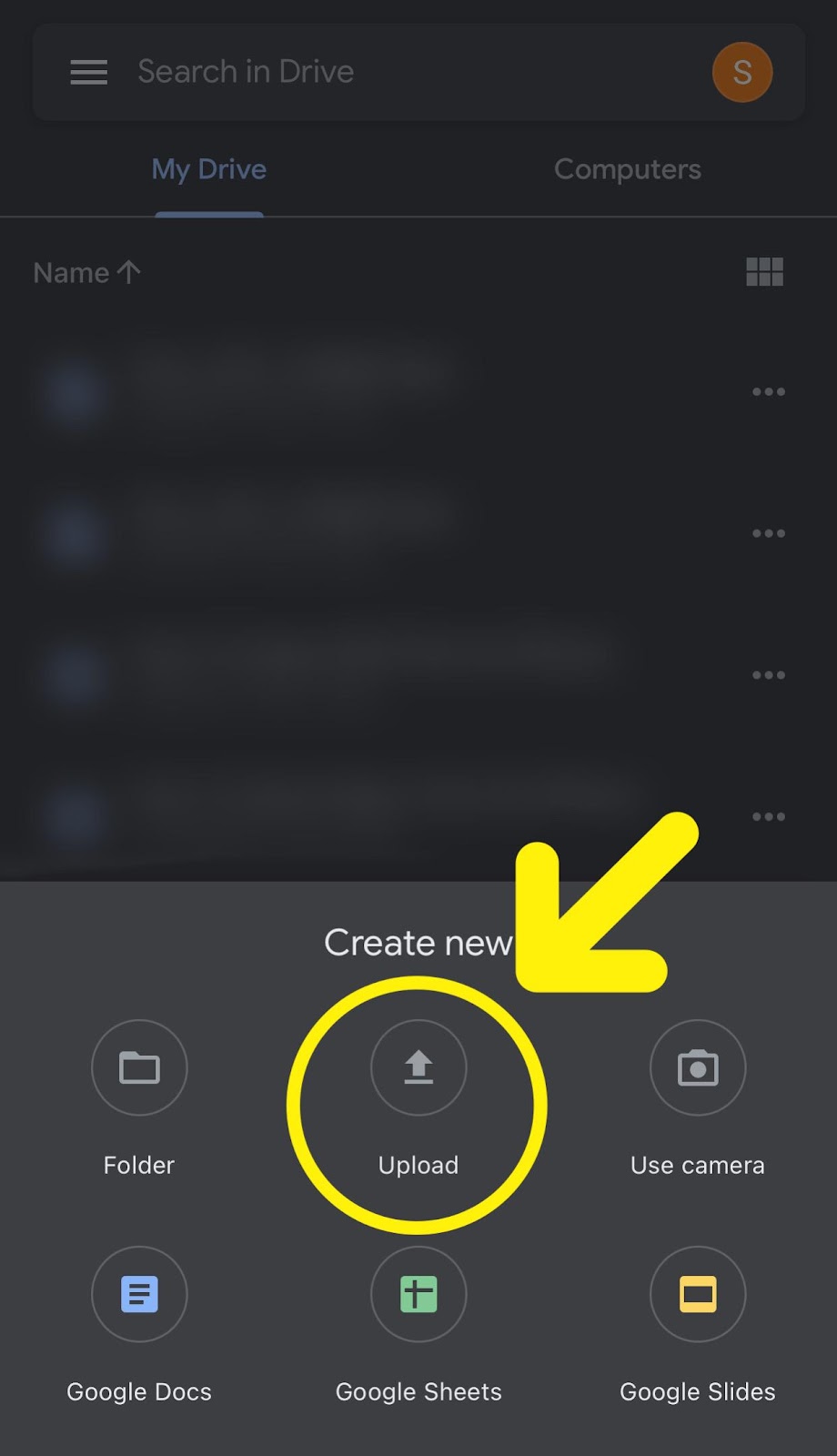The width and height of the screenshot is (837, 1456).
Task: Open the S account avatar
Action: point(741,72)
